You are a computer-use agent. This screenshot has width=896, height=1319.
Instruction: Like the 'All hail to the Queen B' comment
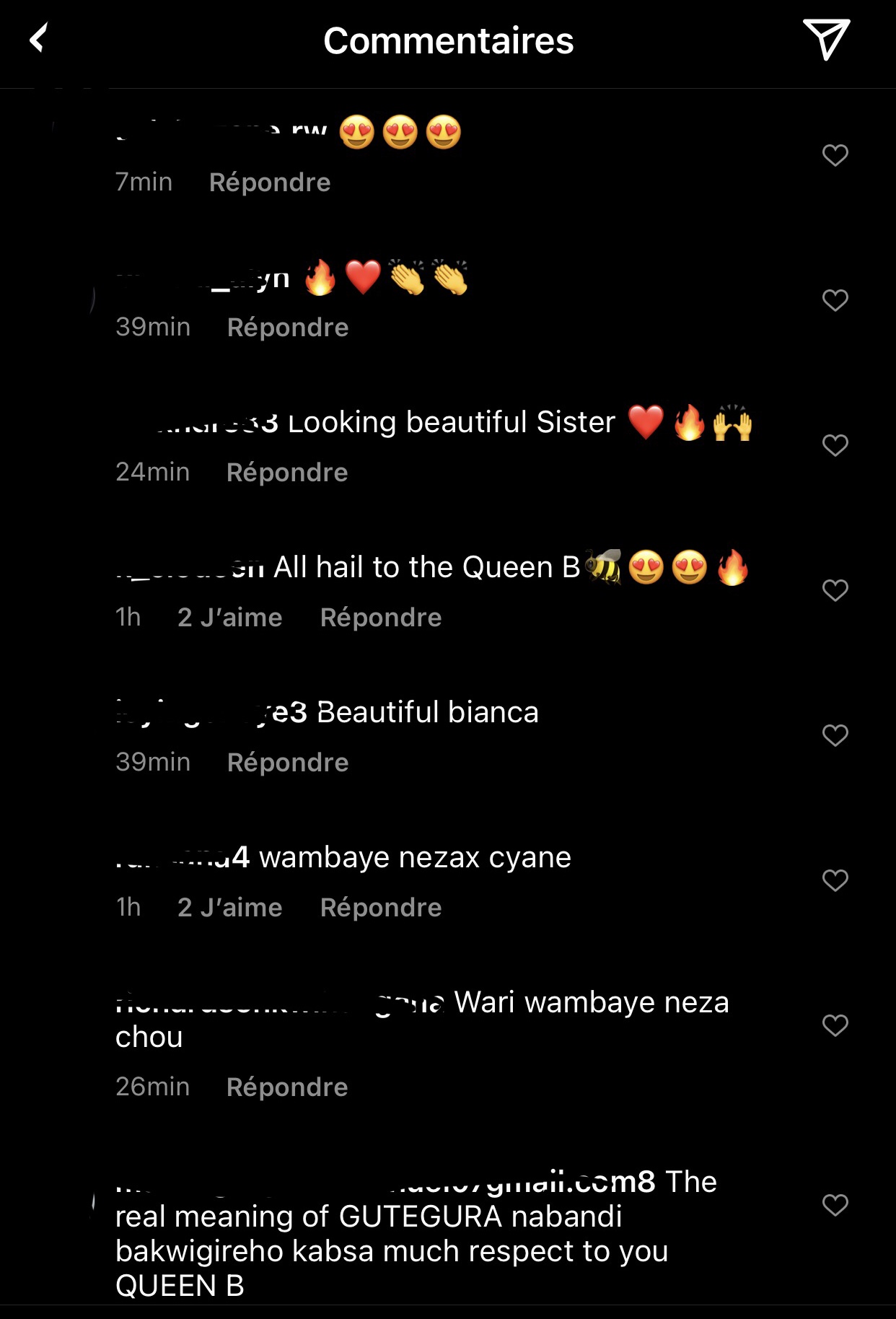(835, 590)
